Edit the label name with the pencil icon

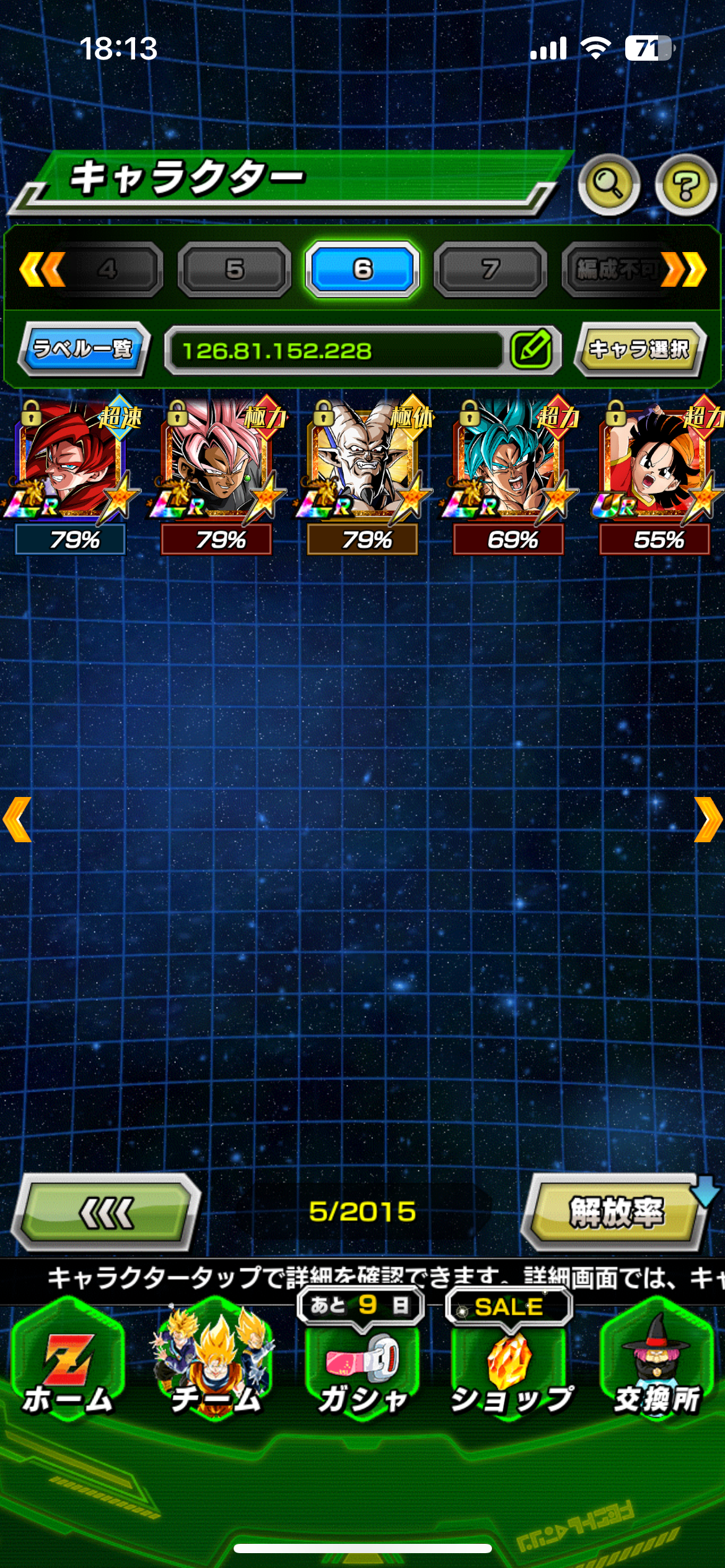click(x=532, y=350)
